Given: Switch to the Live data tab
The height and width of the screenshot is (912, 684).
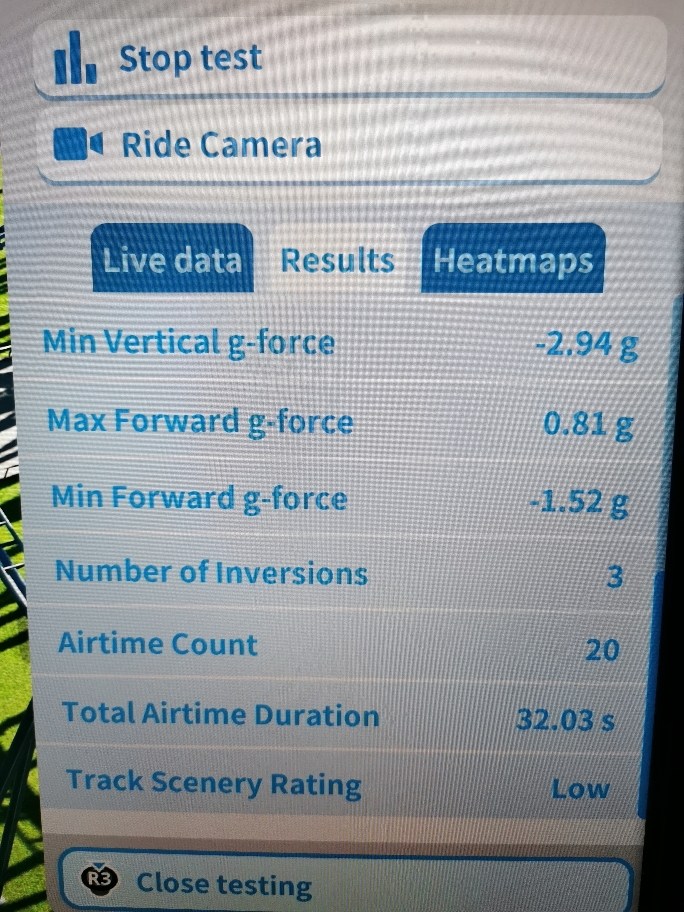Looking at the screenshot, I should coord(172,260).
